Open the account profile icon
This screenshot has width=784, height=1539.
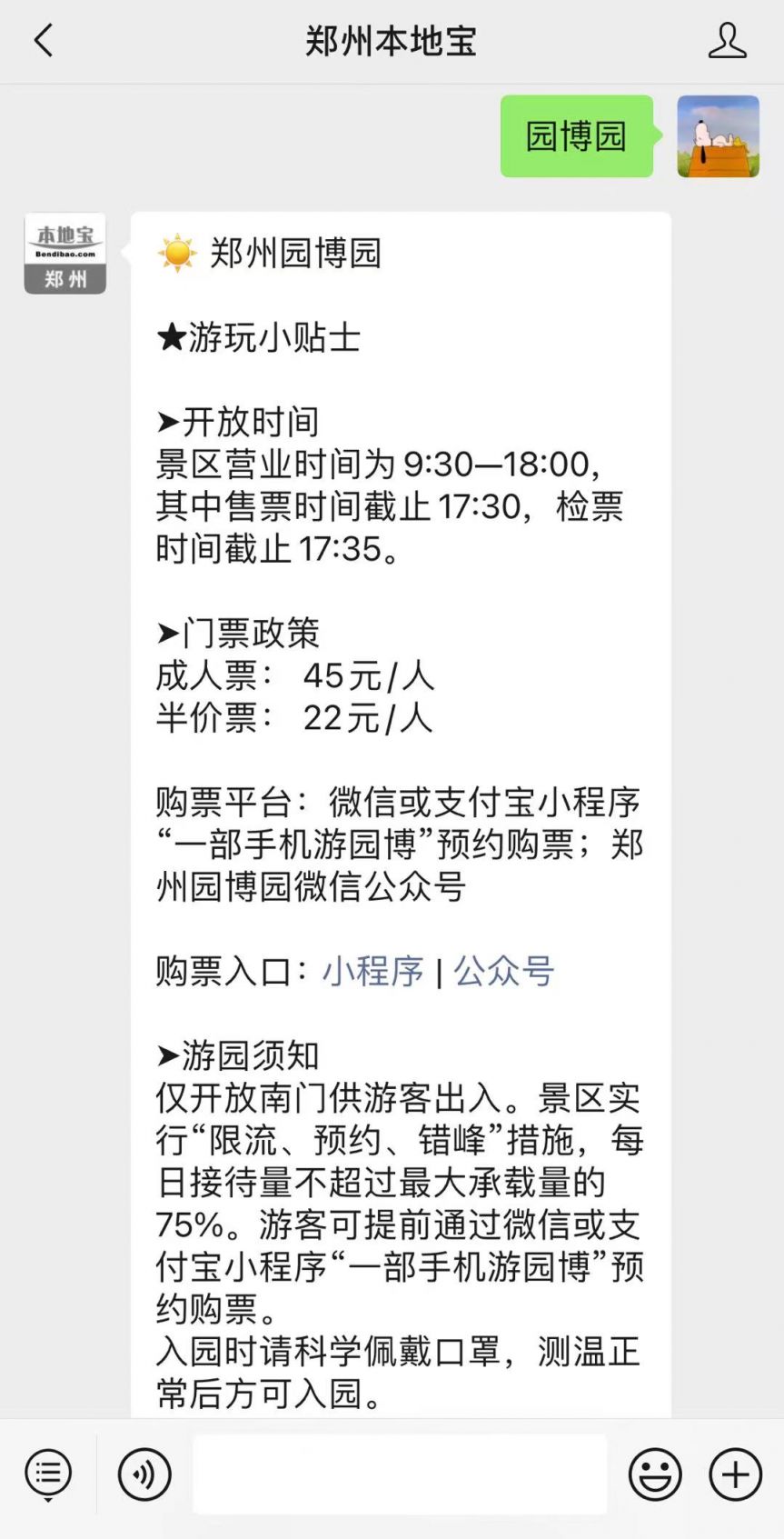727,41
